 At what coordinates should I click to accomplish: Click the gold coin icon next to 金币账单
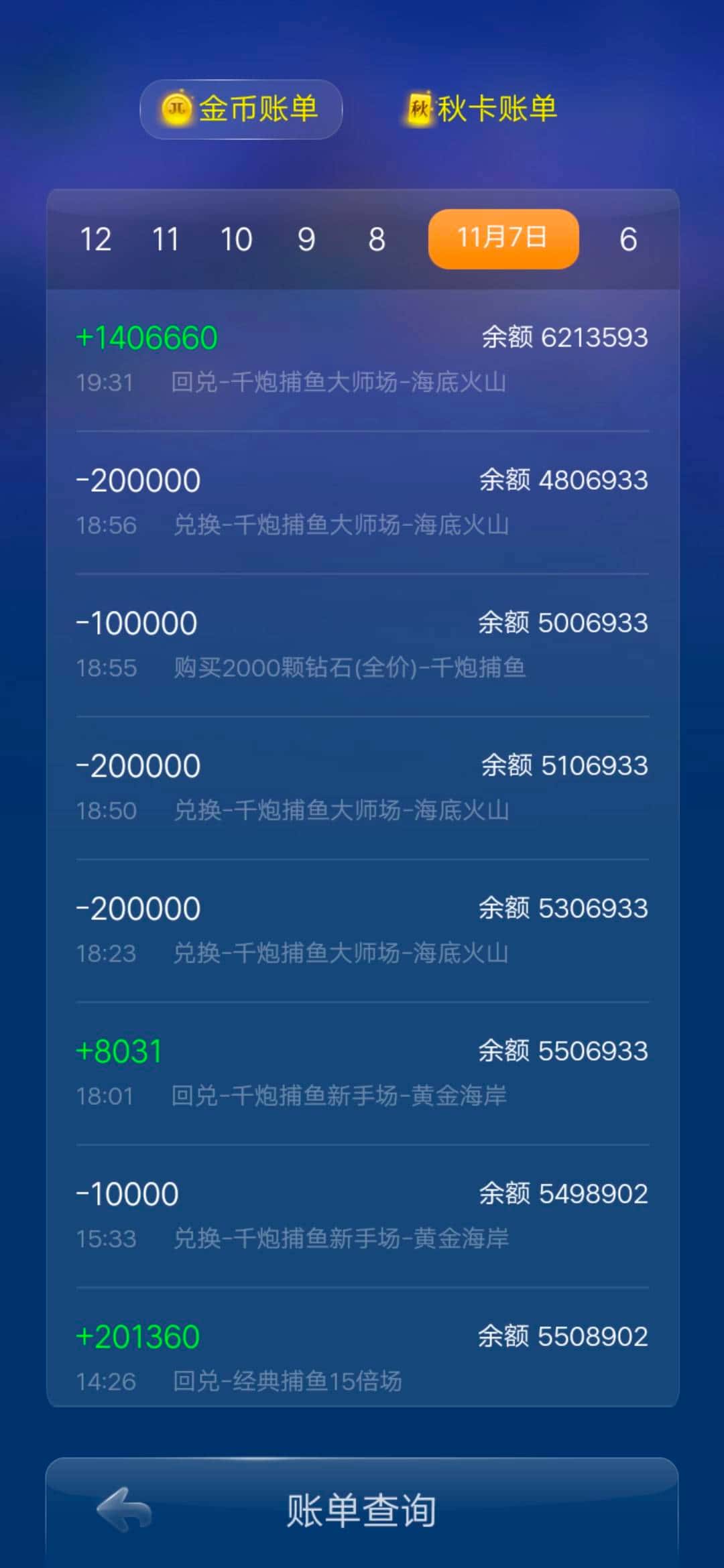[176, 109]
